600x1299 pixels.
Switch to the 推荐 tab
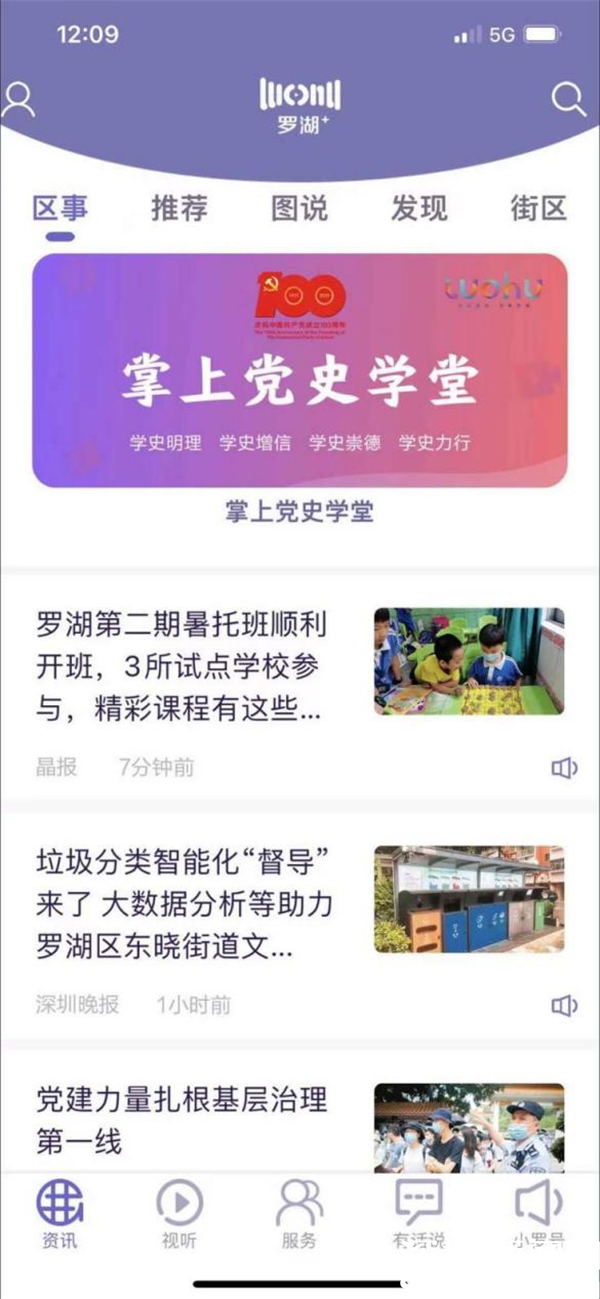click(x=180, y=208)
